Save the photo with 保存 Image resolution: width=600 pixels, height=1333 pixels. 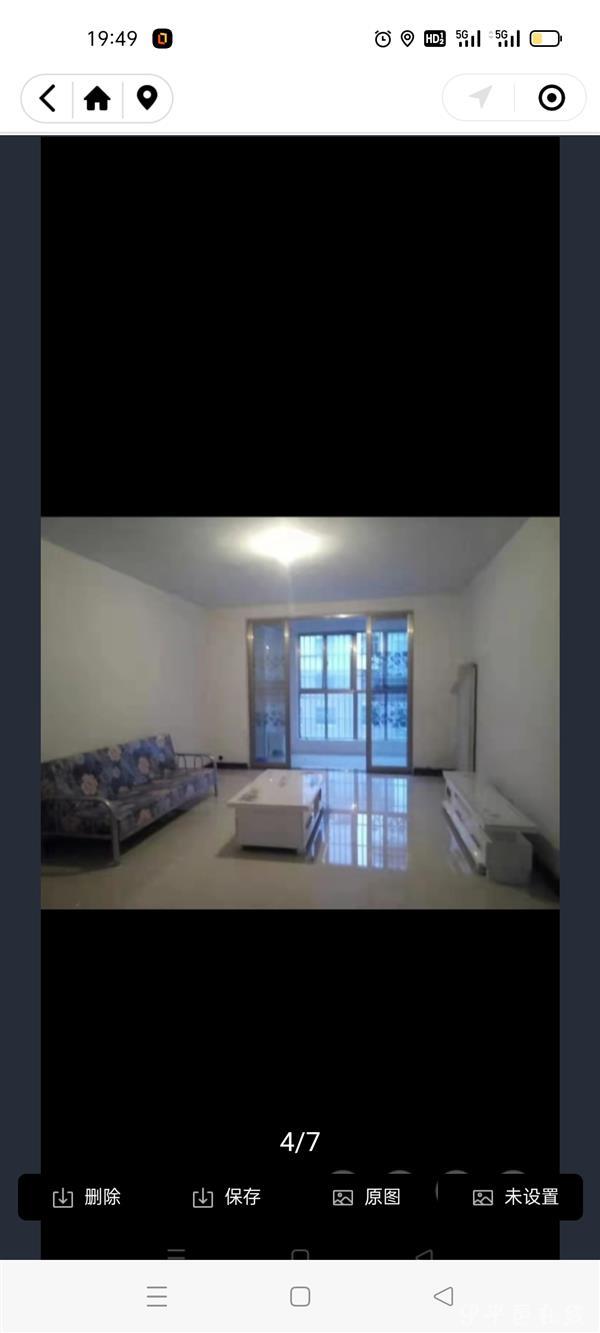pyautogui.click(x=228, y=1197)
